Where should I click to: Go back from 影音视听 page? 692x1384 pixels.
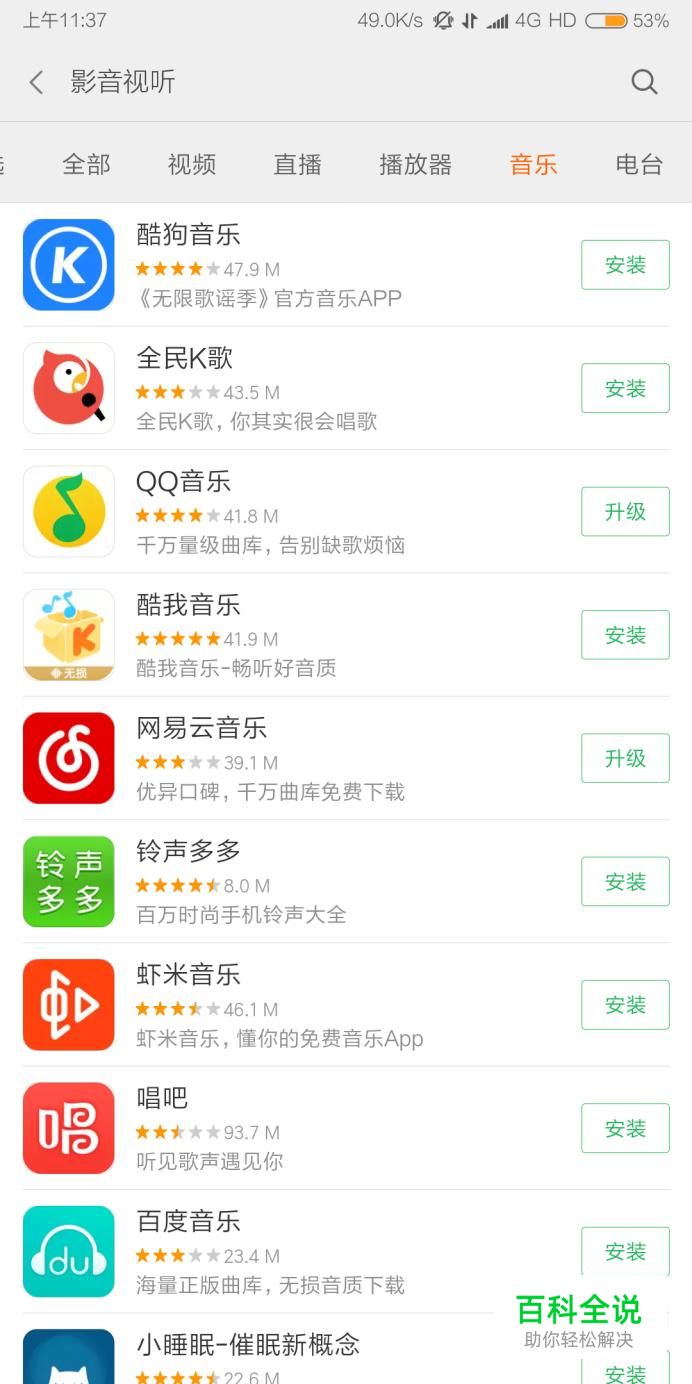click(x=37, y=82)
